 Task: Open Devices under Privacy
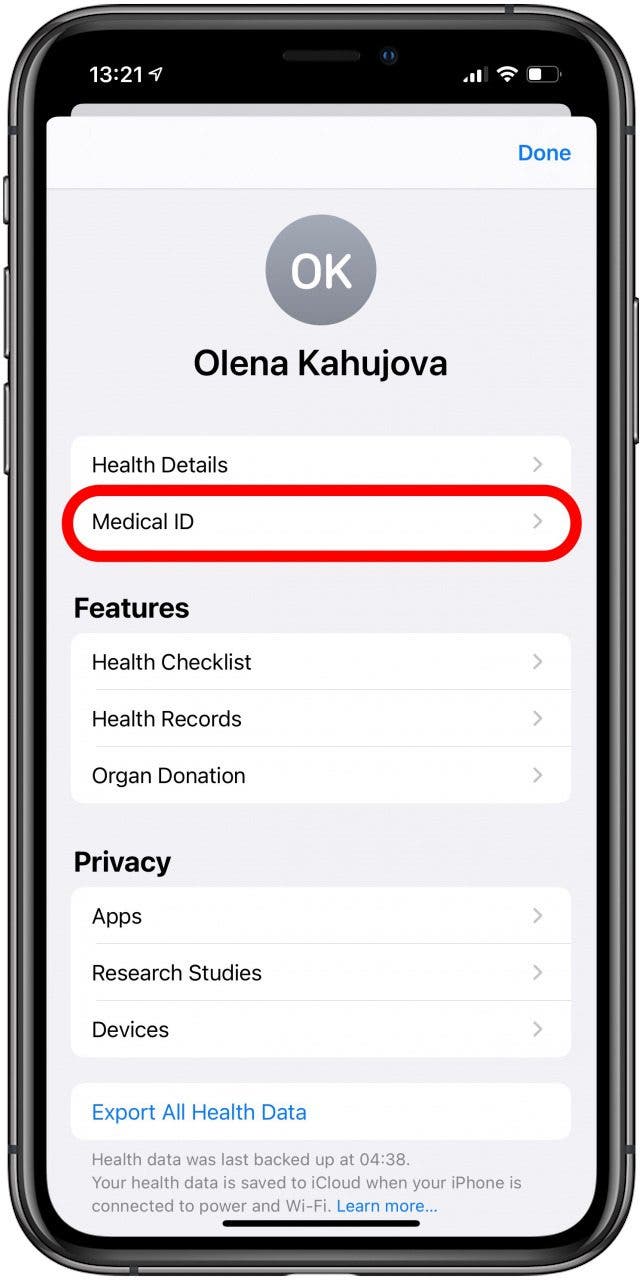coord(320,1030)
